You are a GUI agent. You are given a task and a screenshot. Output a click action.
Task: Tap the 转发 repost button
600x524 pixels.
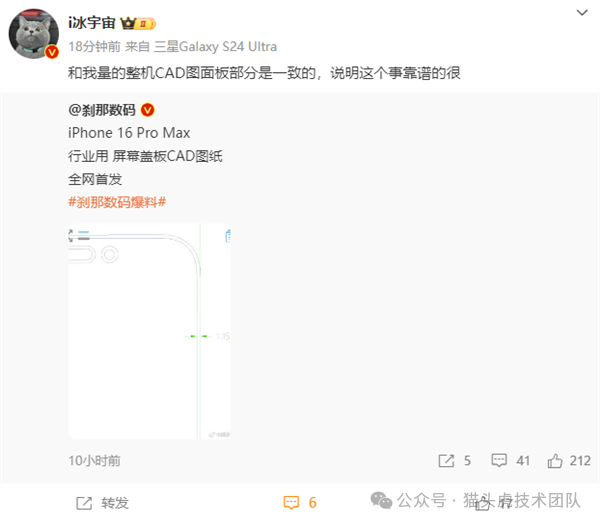point(103,502)
